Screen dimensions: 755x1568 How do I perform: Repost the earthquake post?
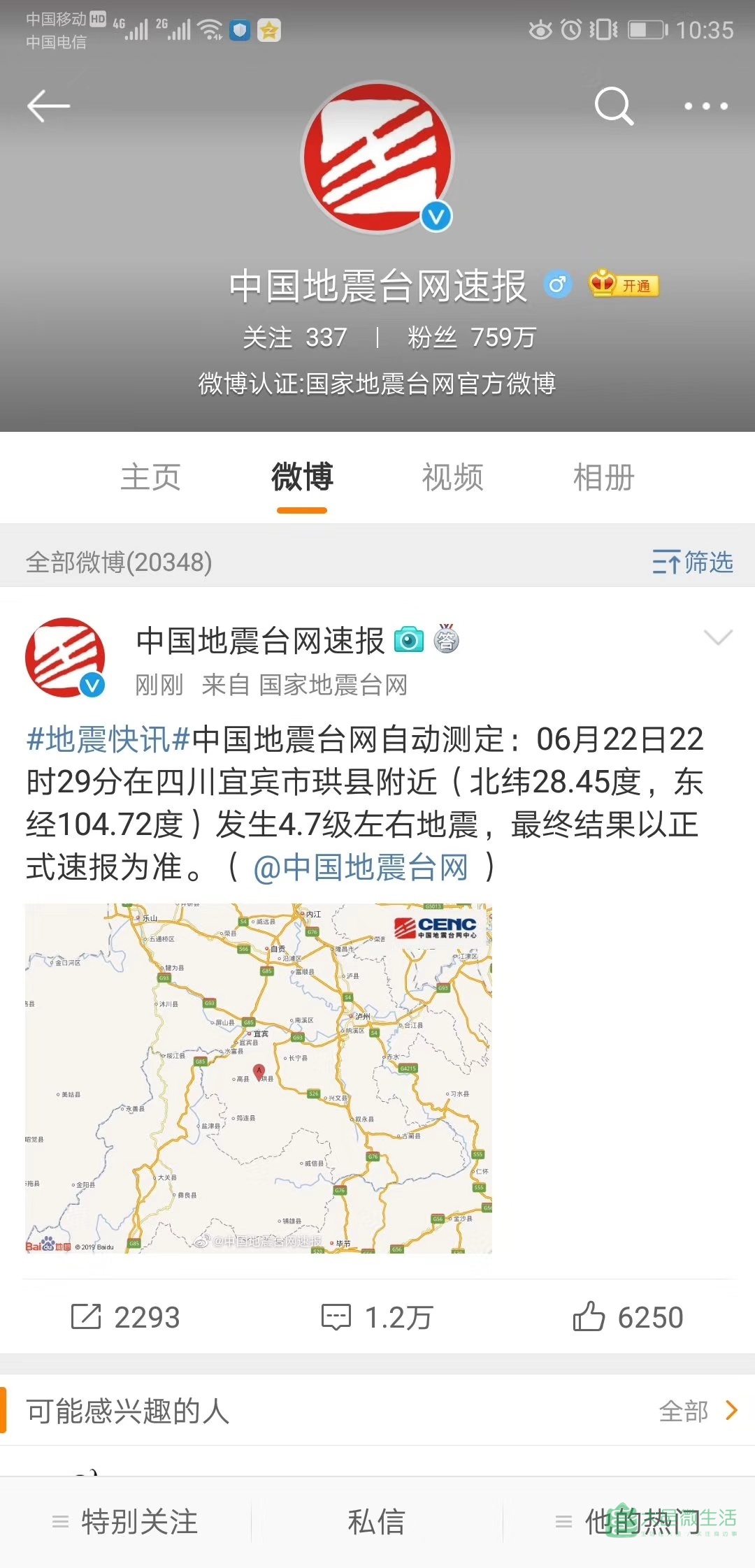pos(126,1317)
